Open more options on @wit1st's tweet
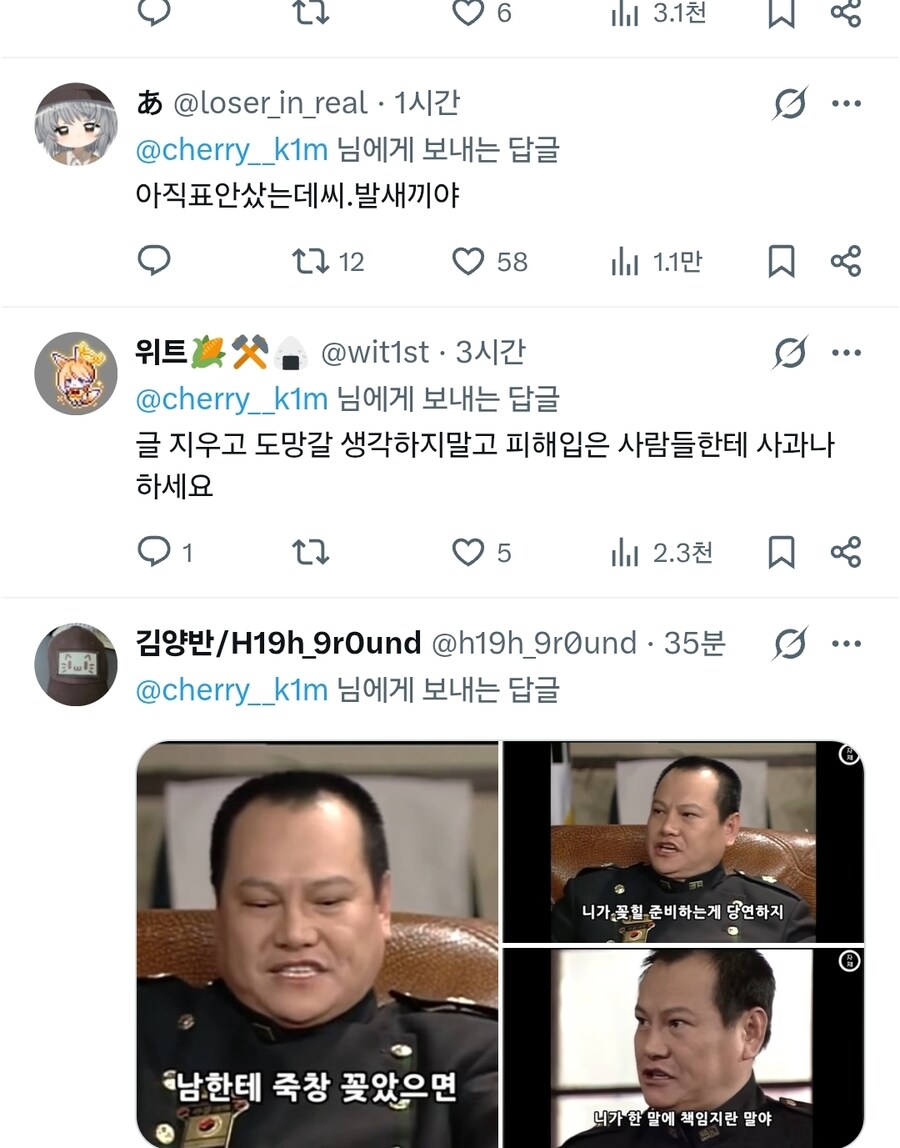 tap(847, 351)
